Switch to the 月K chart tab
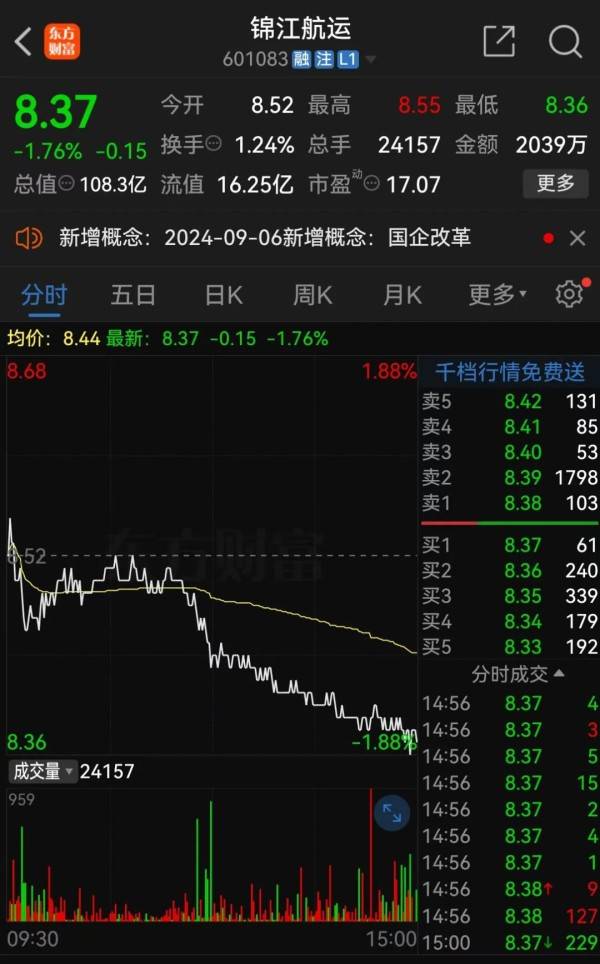The height and width of the screenshot is (964, 600). point(403,295)
